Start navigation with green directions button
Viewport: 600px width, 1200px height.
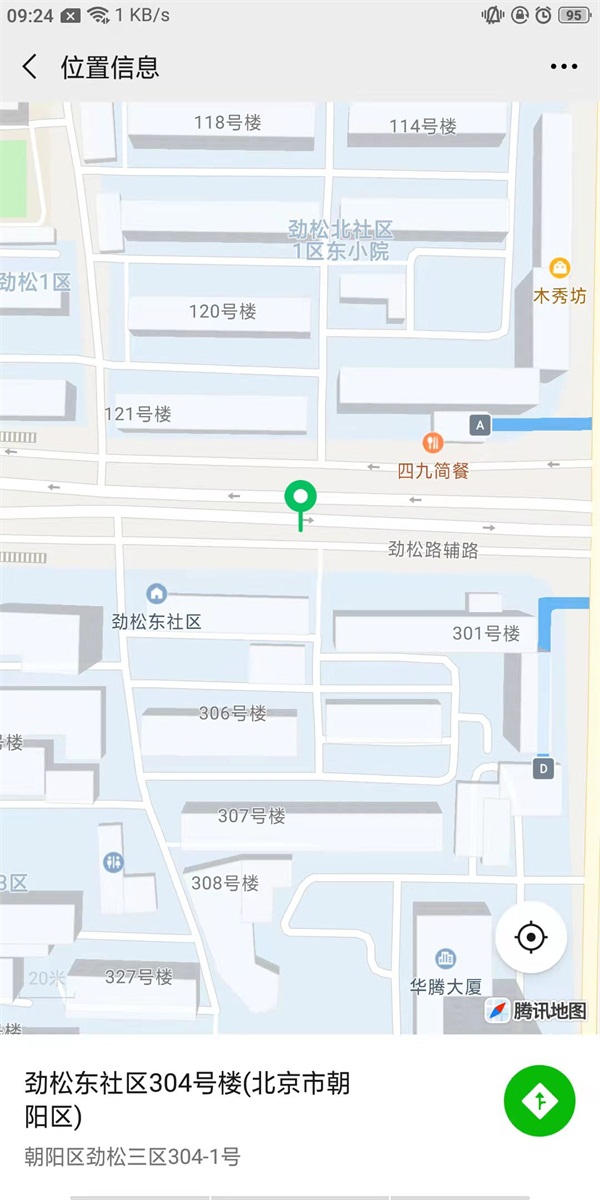tap(540, 1101)
